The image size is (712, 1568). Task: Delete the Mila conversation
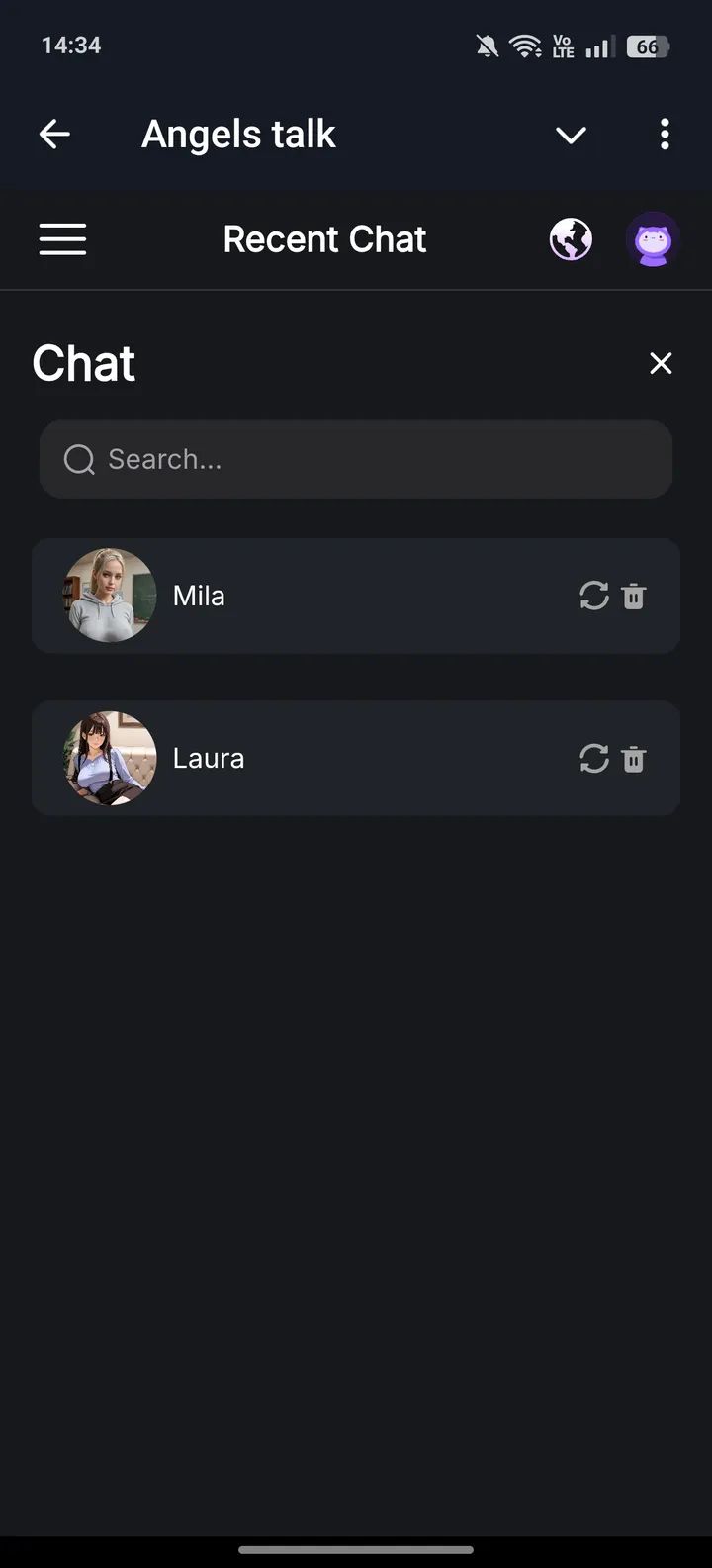pyautogui.click(x=634, y=596)
